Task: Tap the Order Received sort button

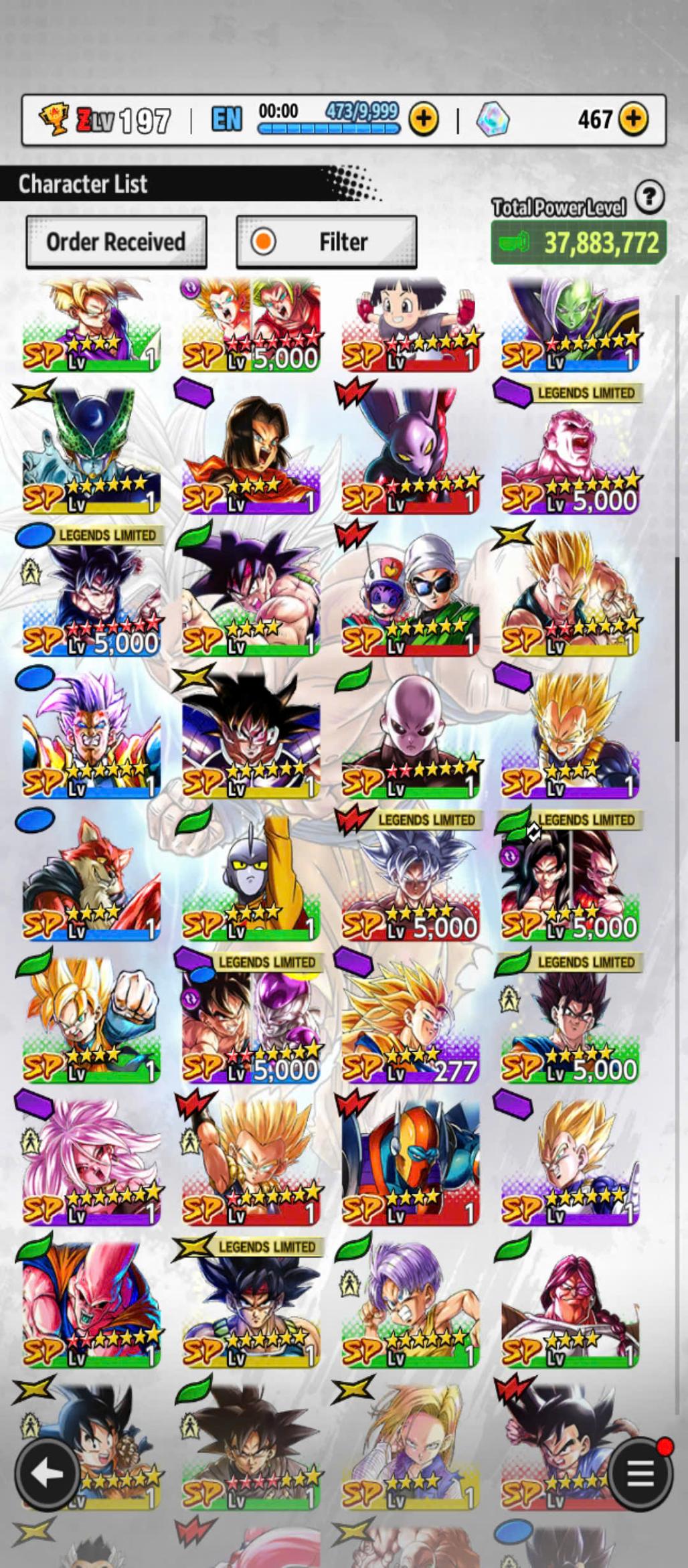Action: coord(116,242)
